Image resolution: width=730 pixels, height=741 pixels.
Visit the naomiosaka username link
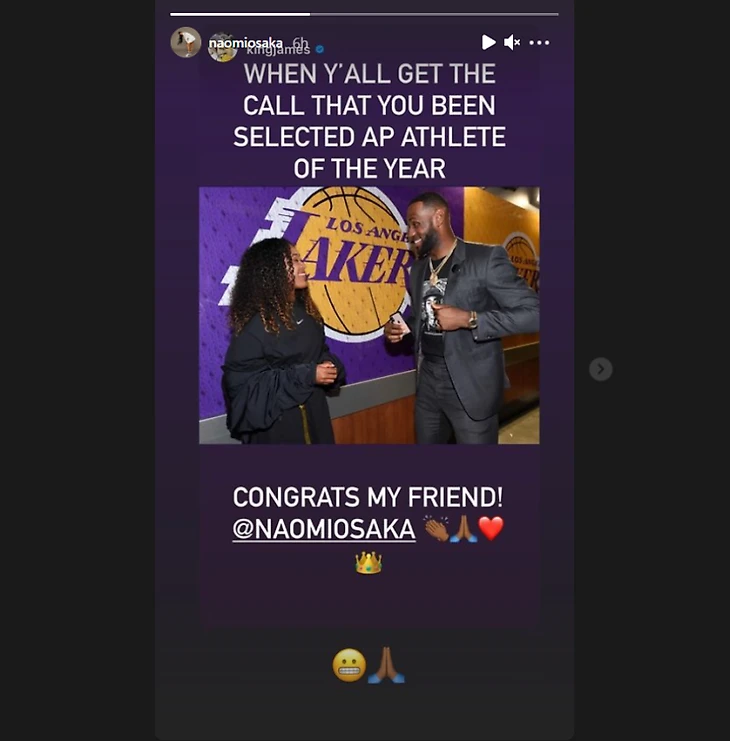coord(245,42)
